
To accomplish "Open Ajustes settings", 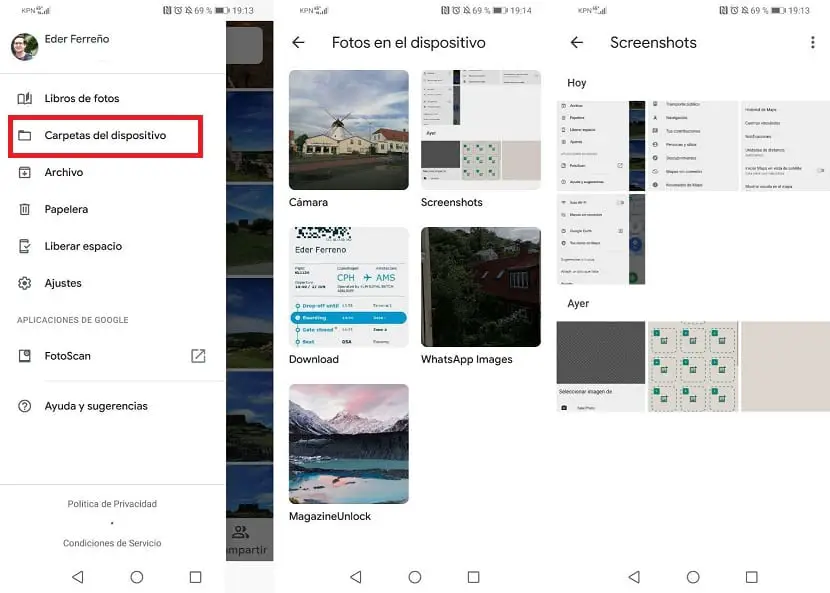I will (63, 283).
